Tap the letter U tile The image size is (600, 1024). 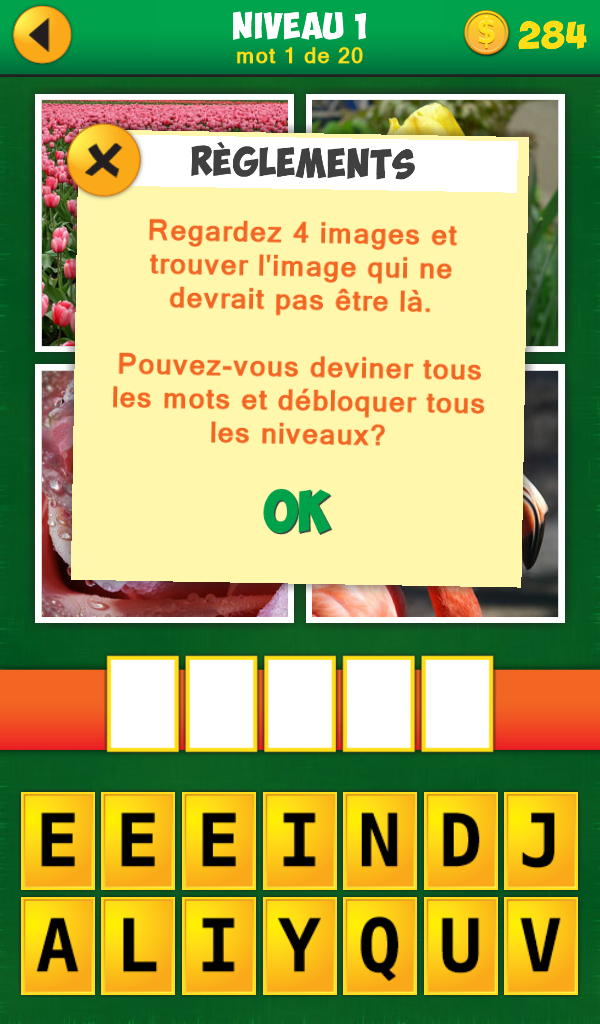click(460, 946)
